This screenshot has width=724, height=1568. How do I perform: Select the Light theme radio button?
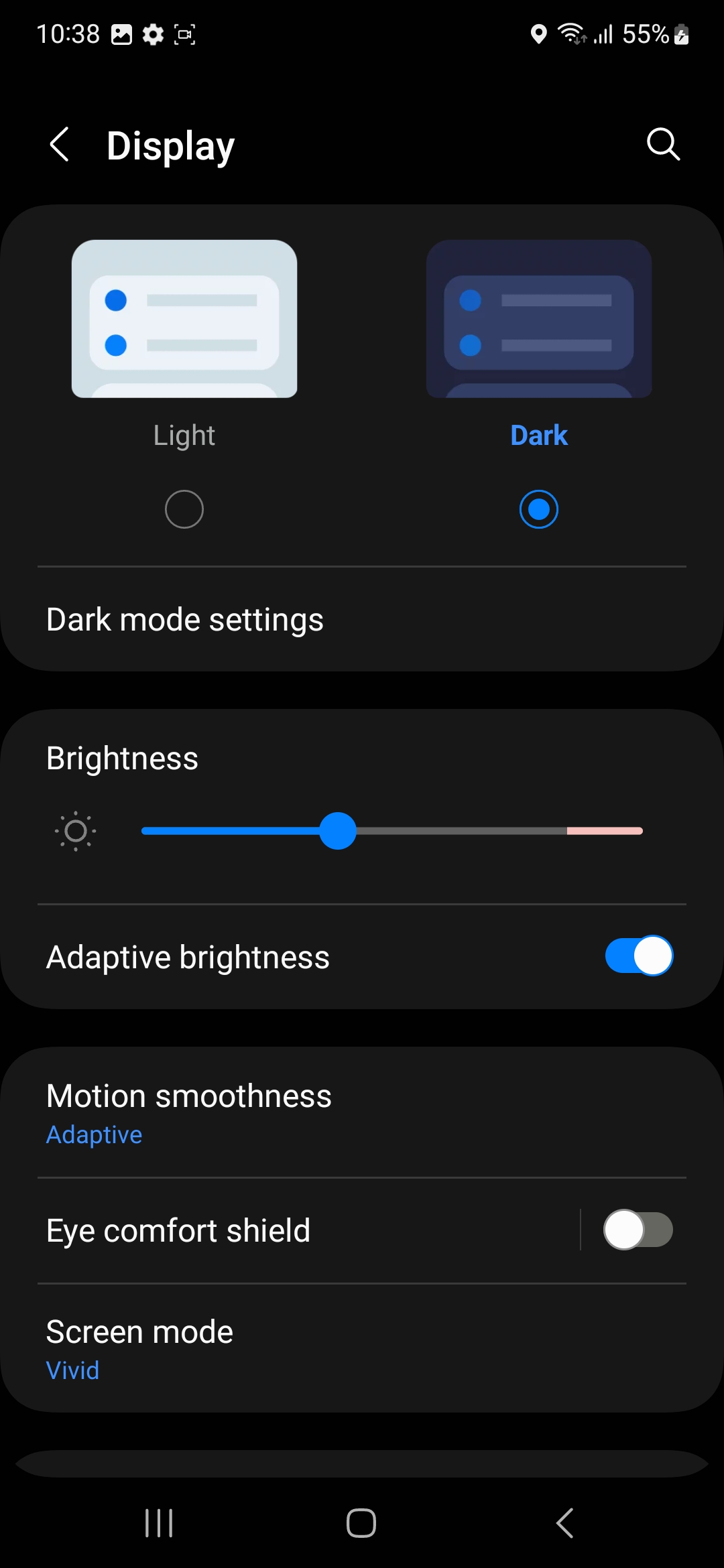[184, 509]
